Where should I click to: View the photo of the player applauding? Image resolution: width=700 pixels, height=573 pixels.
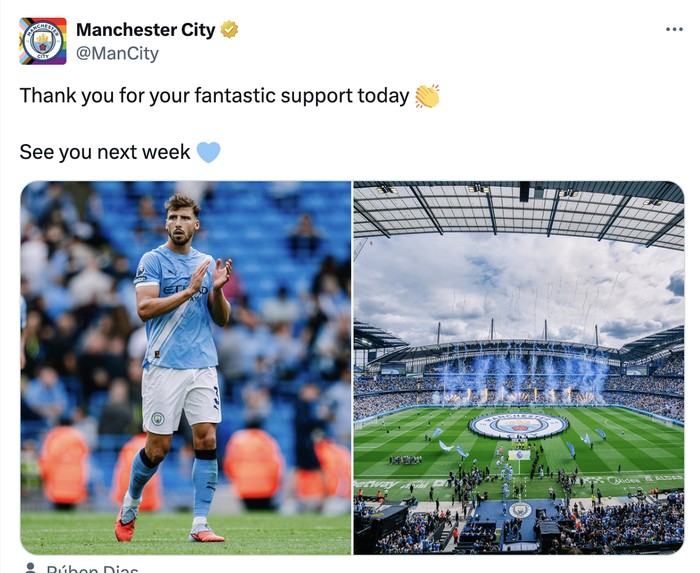pyautogui.click(x=186, y=367)
